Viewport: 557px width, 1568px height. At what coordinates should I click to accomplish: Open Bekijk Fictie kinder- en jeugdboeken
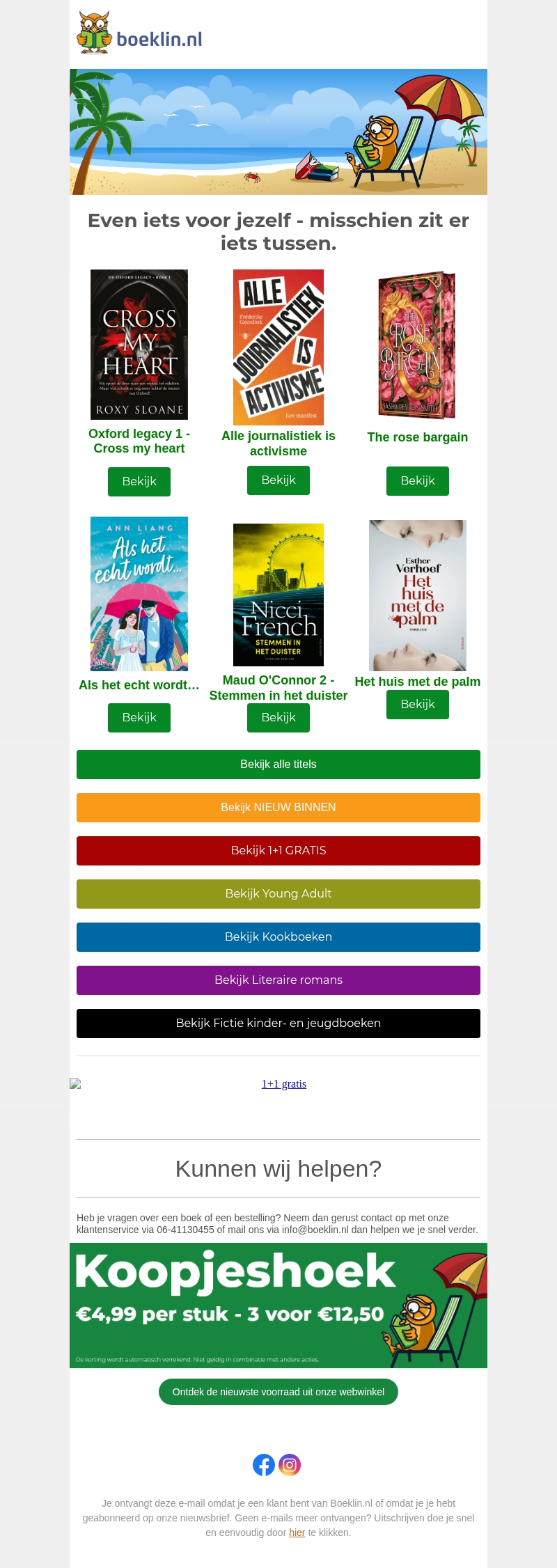(278, 1024)
